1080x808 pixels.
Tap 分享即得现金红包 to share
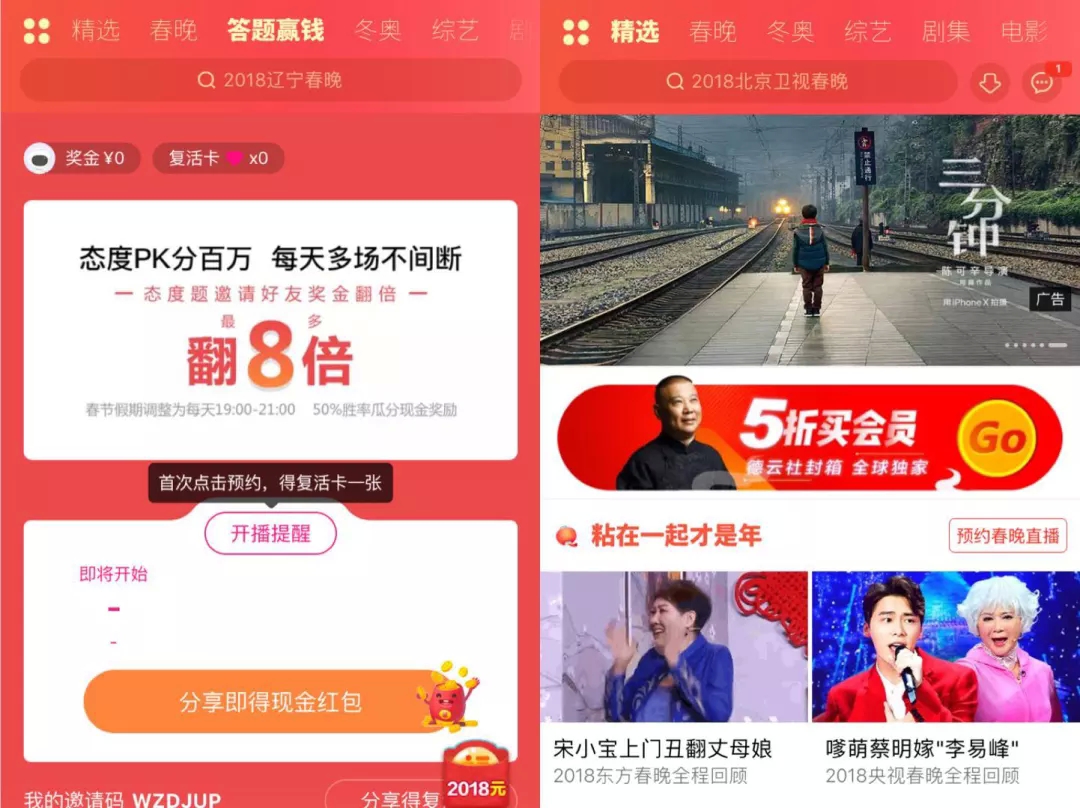[x=270, y=702]
